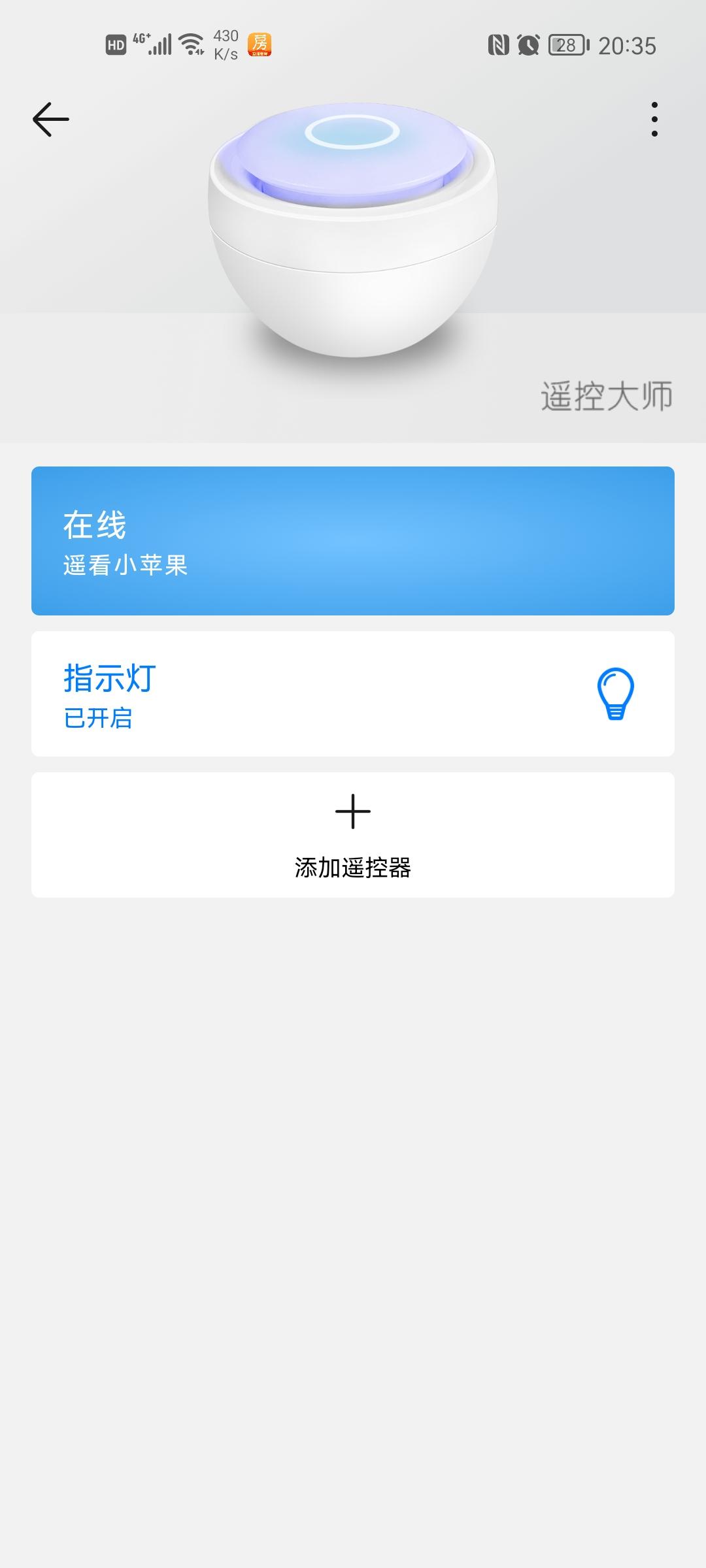
Task: Go back using the arrow icon
Action: (x=51, y=120)
